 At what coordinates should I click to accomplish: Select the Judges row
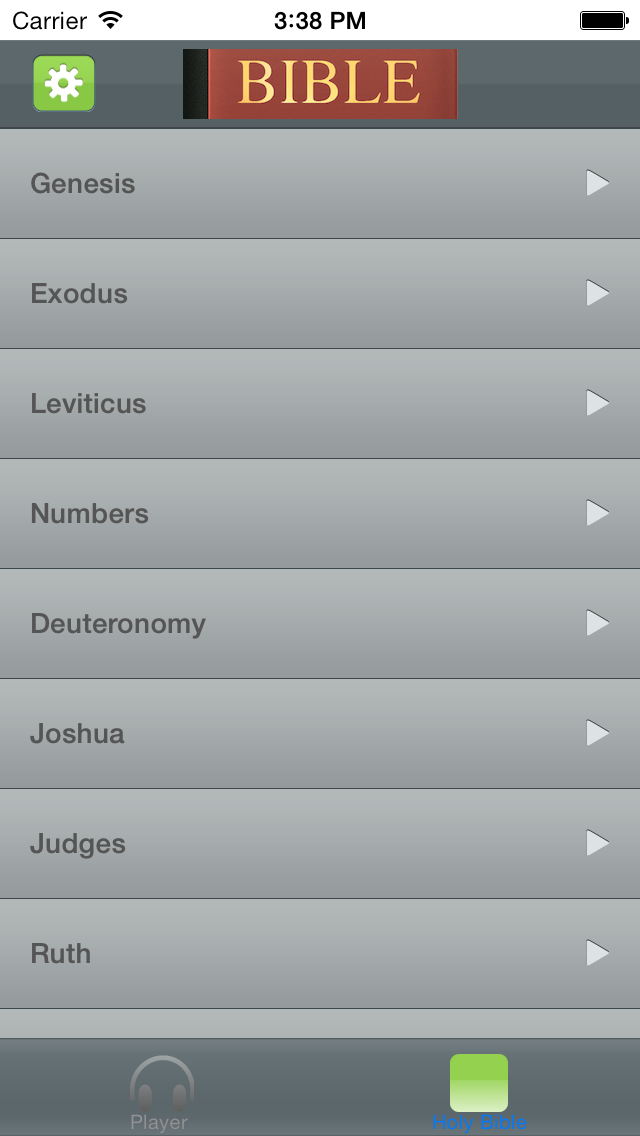[x=320, y=844]
